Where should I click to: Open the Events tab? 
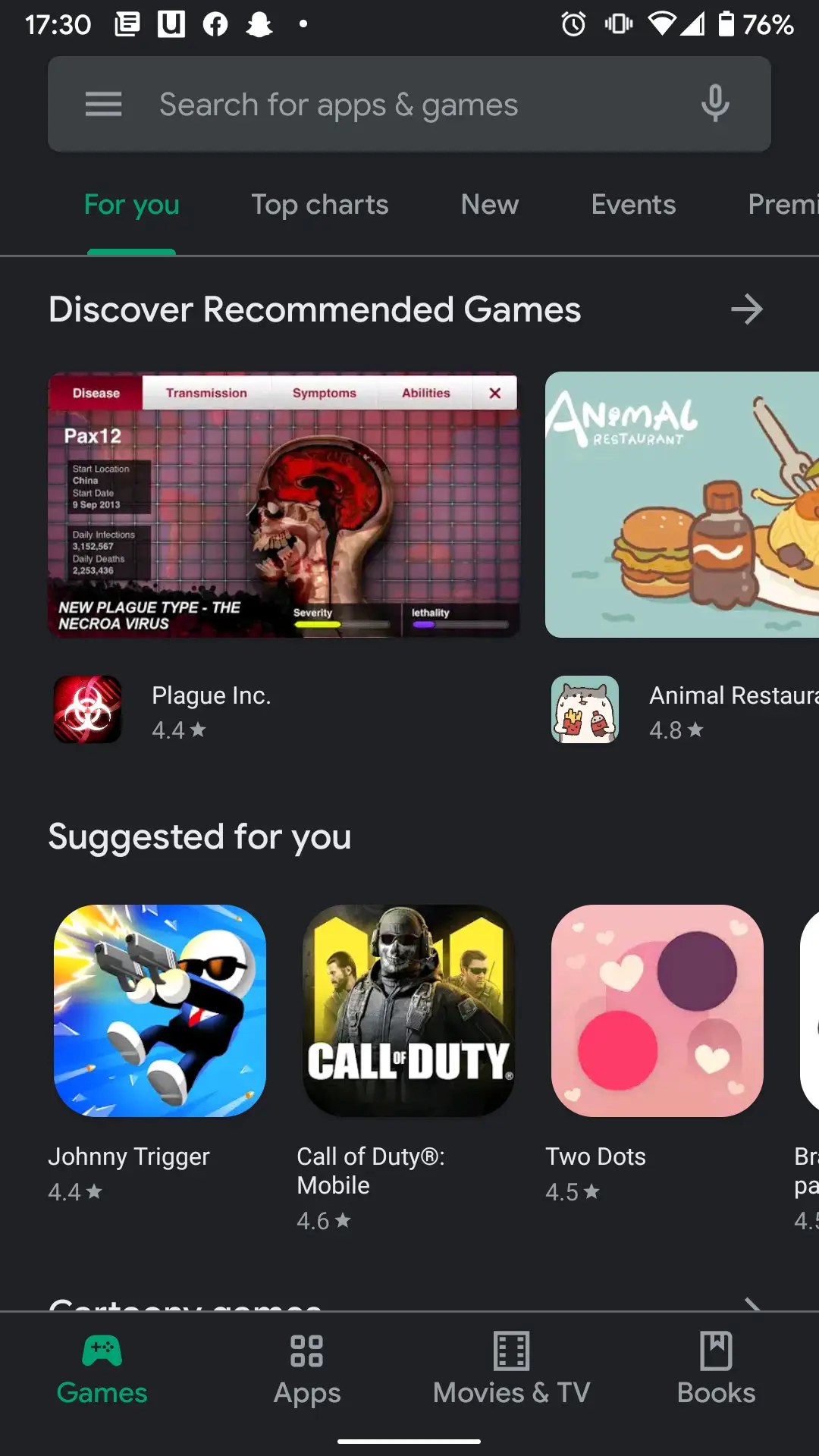633,205
